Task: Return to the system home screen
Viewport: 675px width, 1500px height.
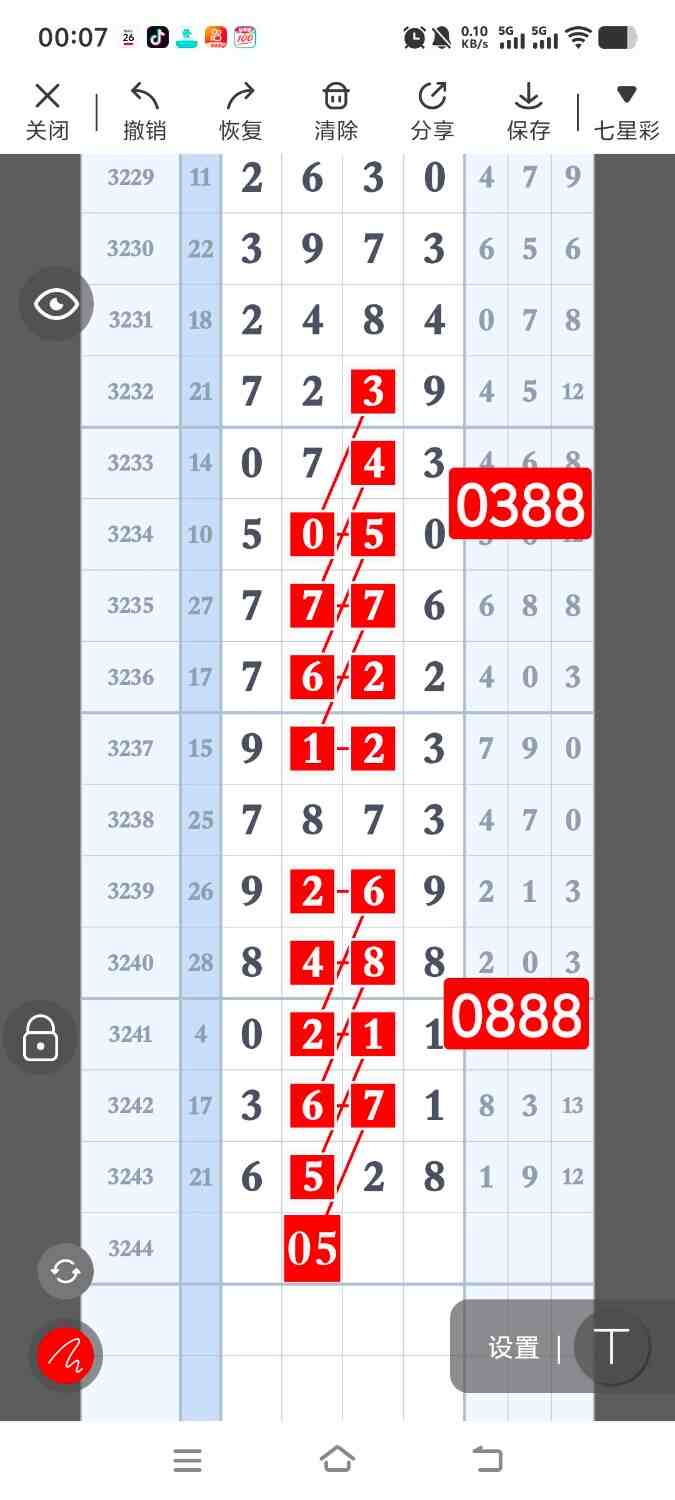Action: pos(337,1459)
